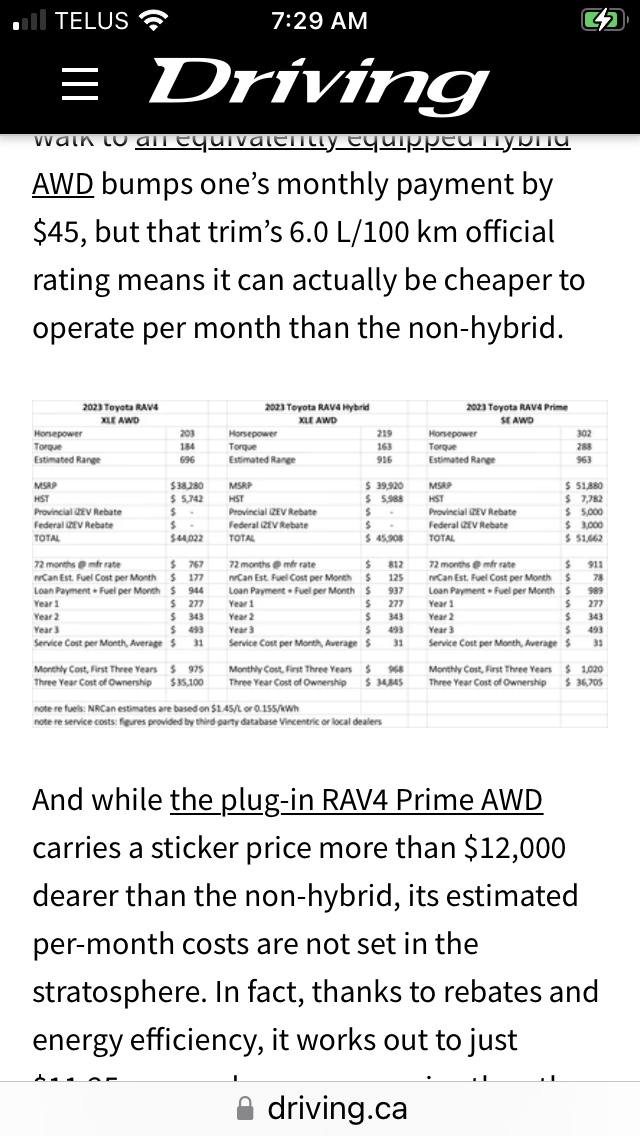
Task: Enlarge the RAV4 cost comparison table image
Action: [320, 563]
